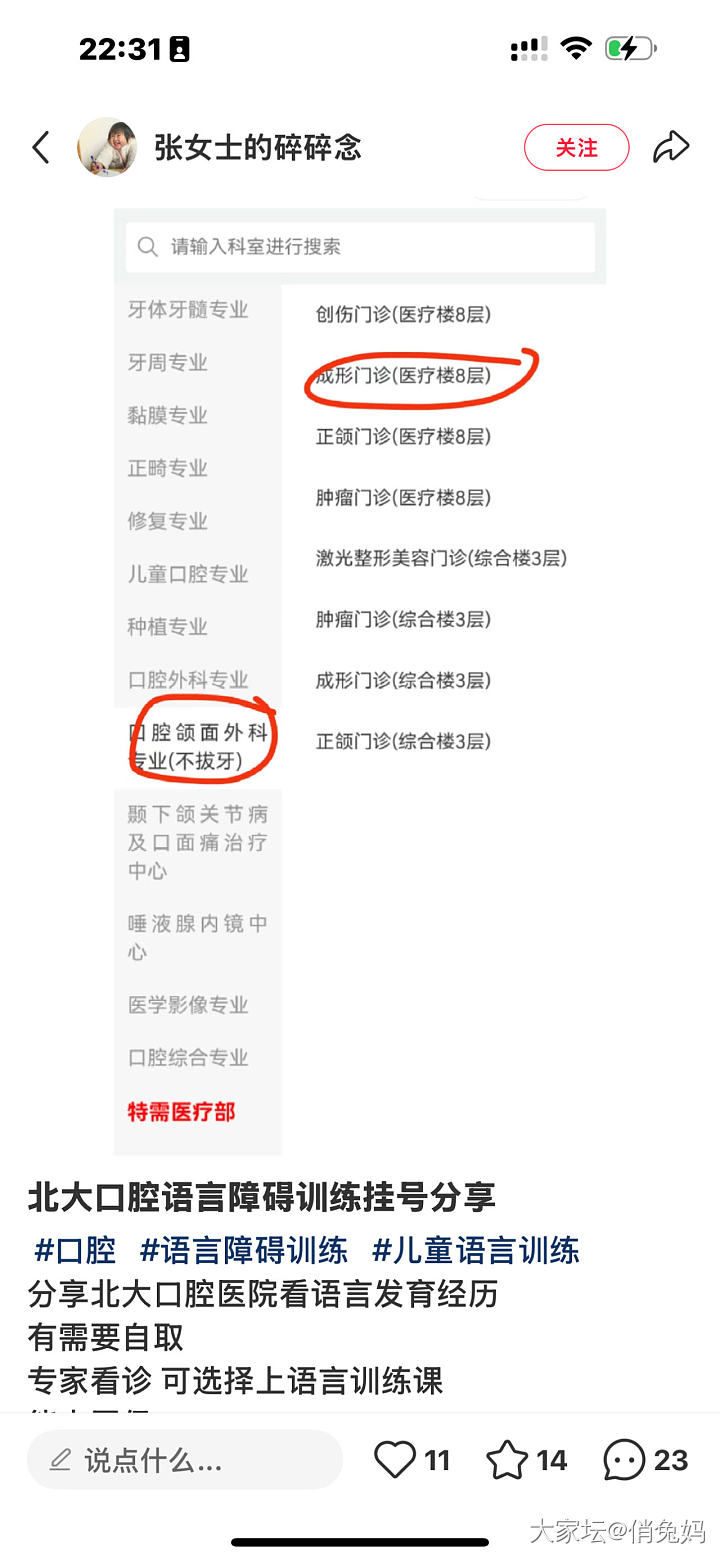Screen dimensions: 720x1560
Task: Go back with the arrow icon
Action: (41, 148)
